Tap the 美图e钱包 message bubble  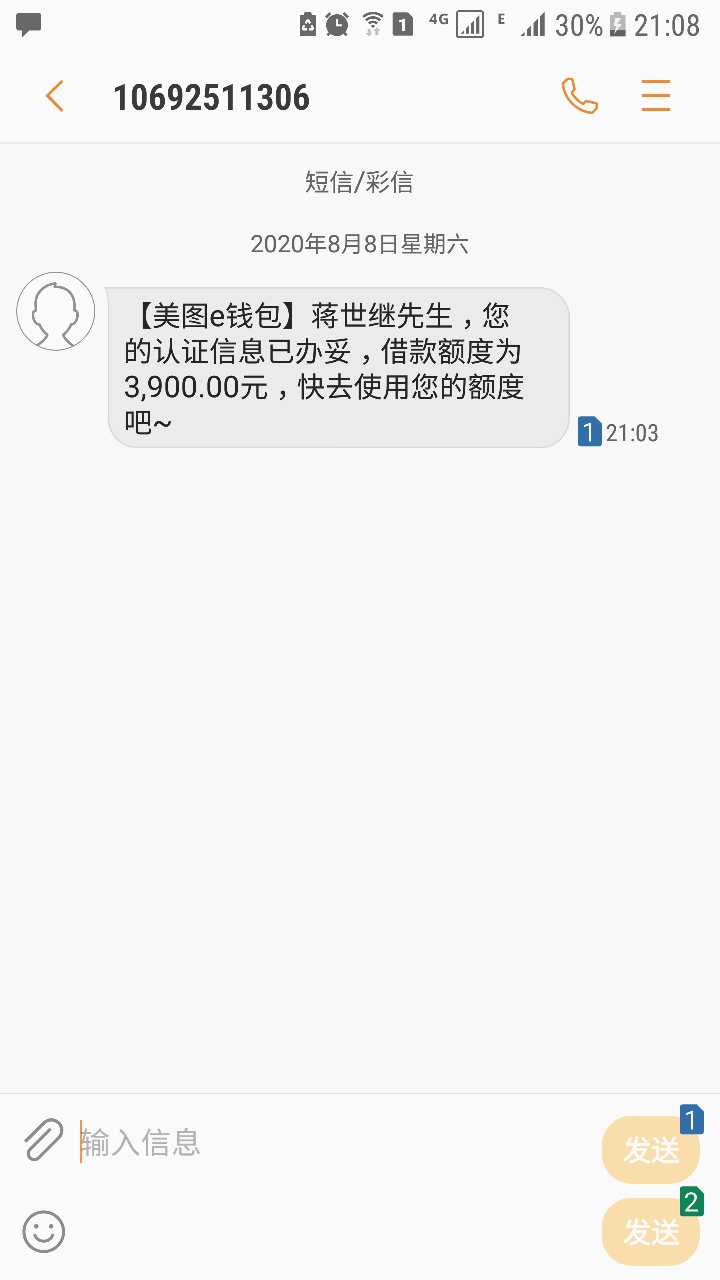(x=338, y=367)
